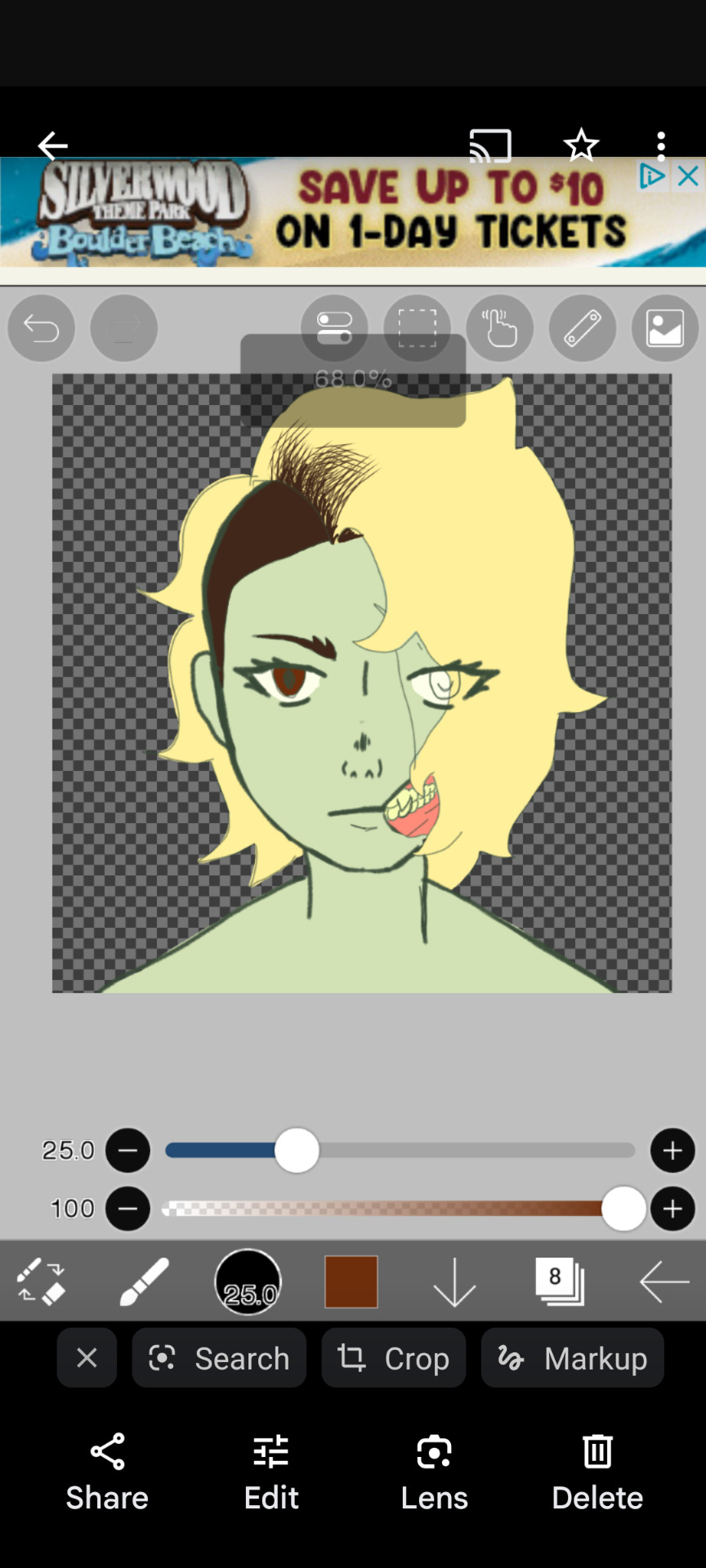Delete this image
Screen dimensions: 706x1568
(597, 1472)
